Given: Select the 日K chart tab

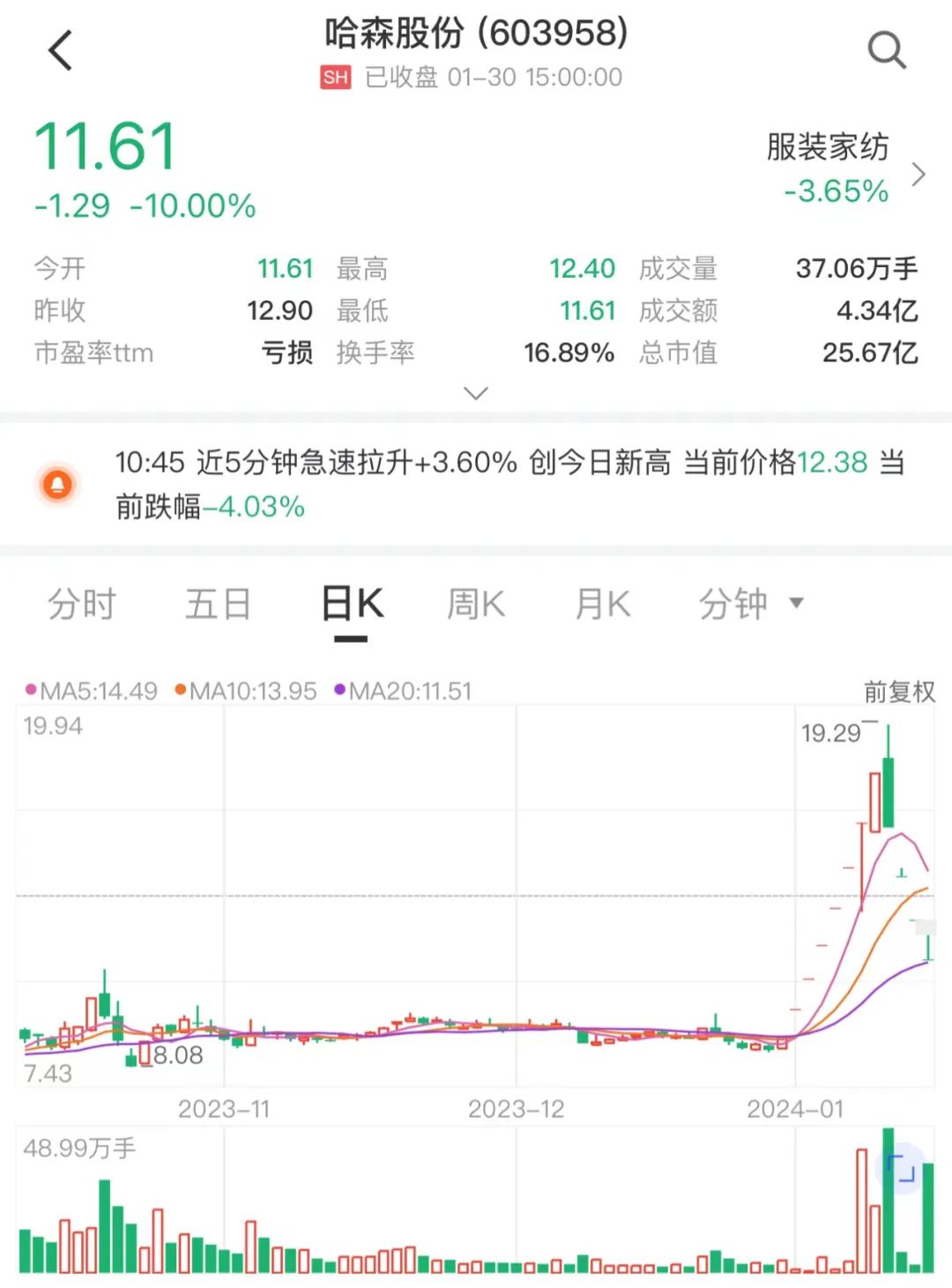Looking at the screenshot, I should [352, 605].
